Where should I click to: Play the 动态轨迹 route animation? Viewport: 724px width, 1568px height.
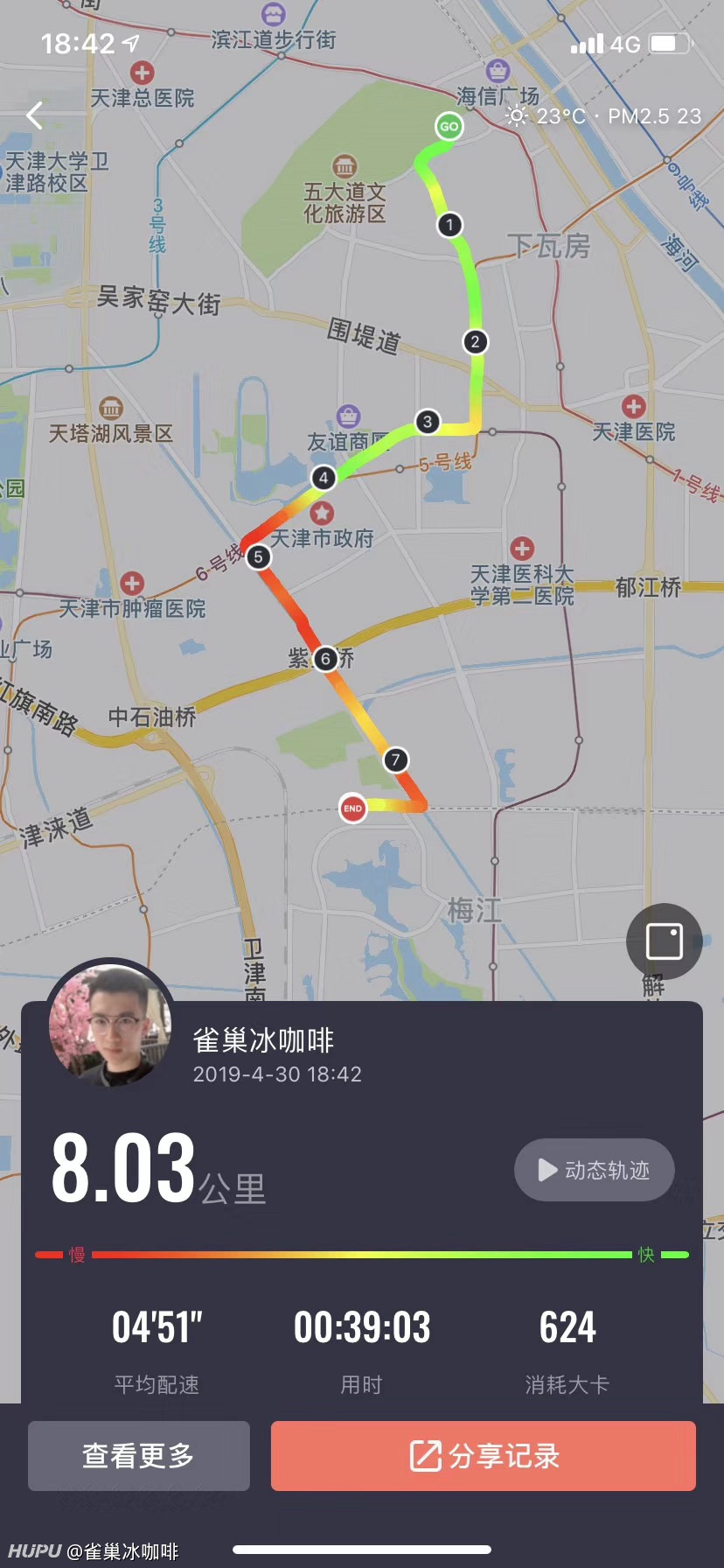[x=594, y=1170]
